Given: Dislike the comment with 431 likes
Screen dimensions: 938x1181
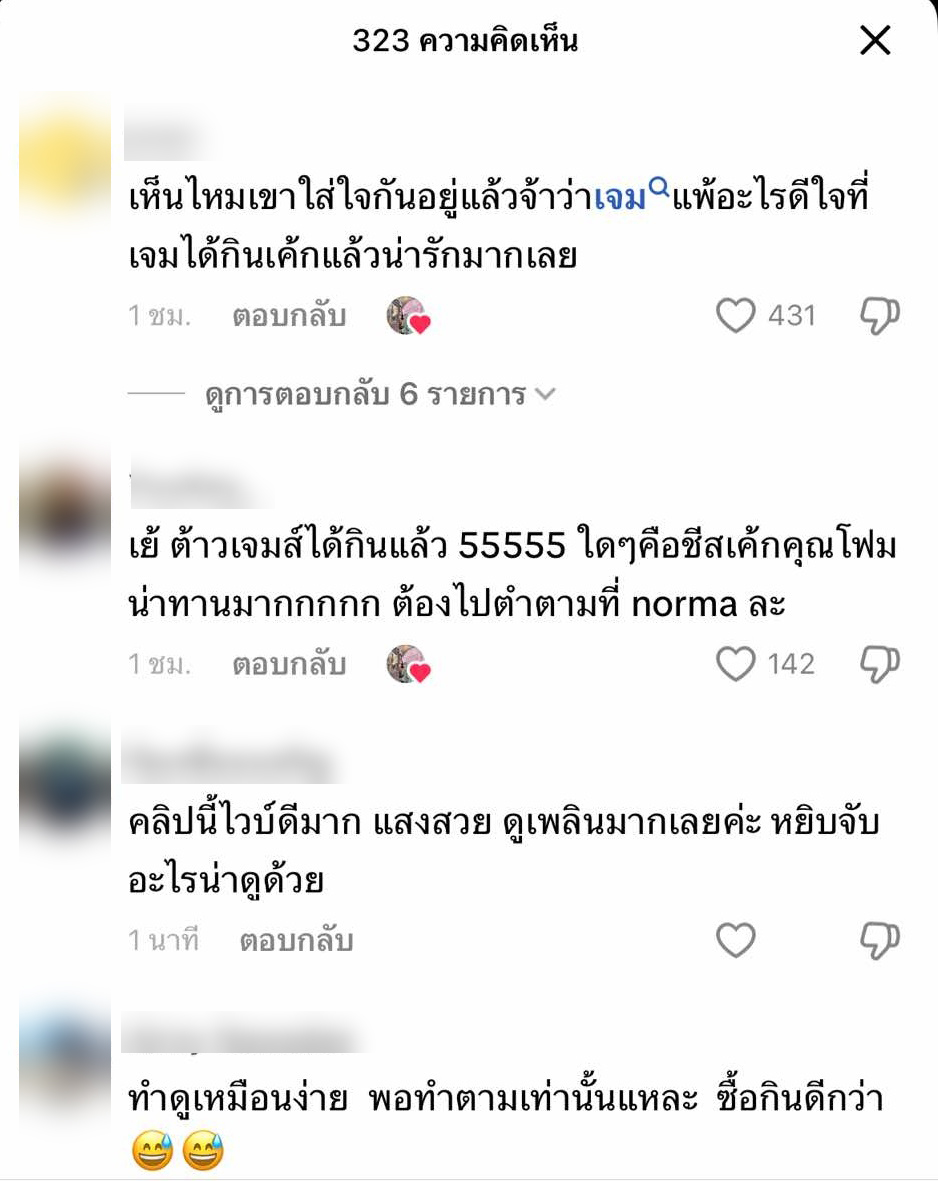Looking at the screenshot, I should [880, 316].
